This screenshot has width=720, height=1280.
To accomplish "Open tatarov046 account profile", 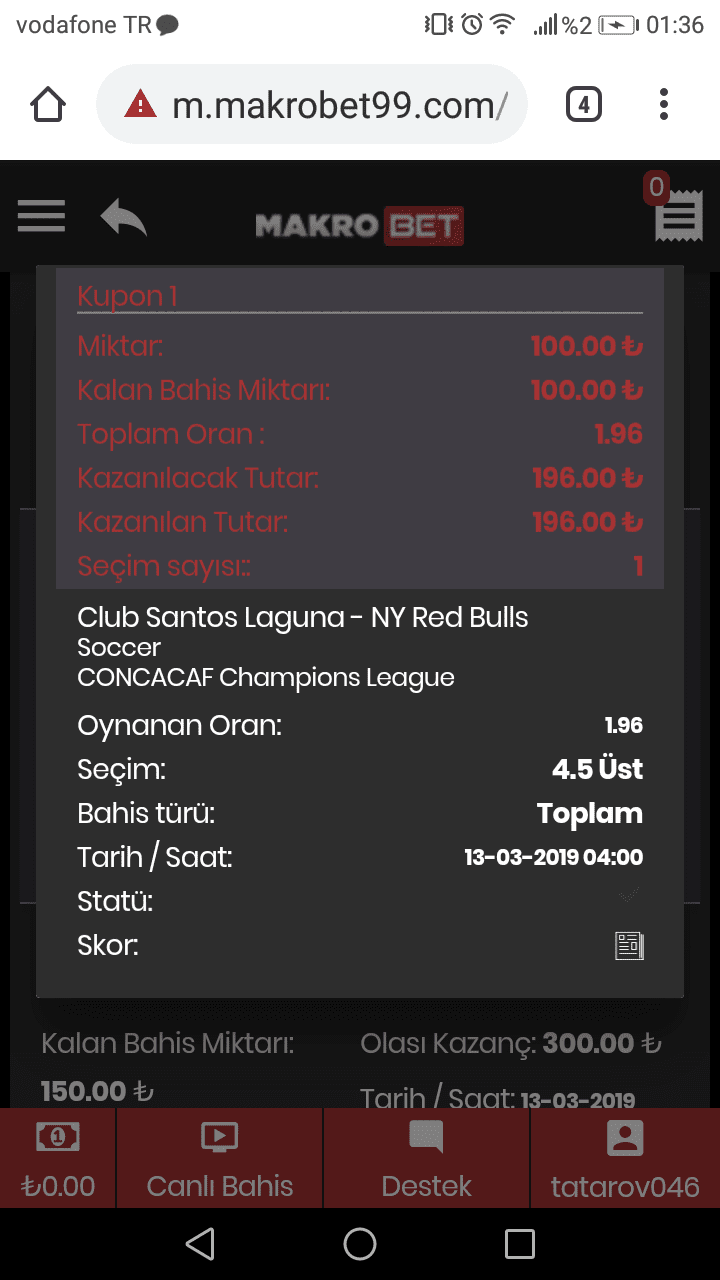I will [626, 1158].
